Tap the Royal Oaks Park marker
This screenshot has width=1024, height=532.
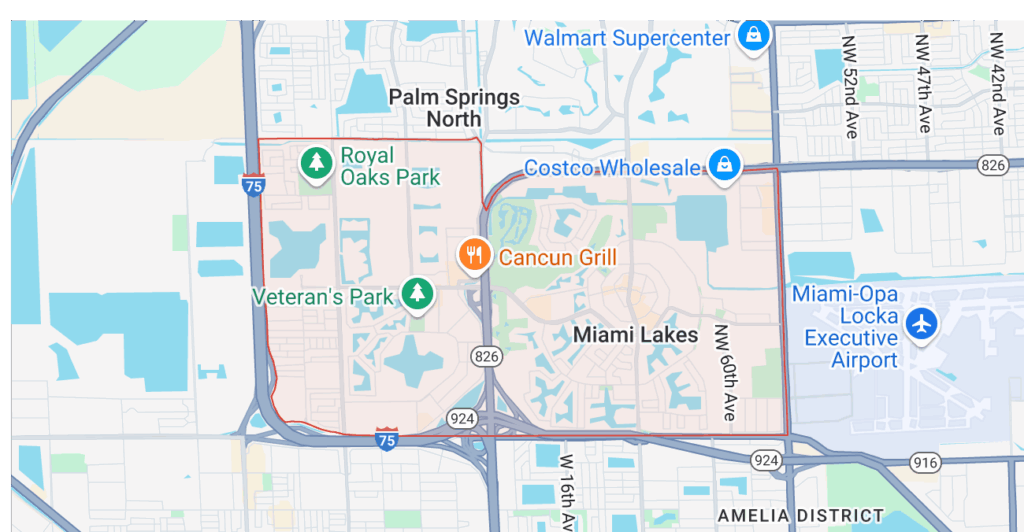[317, 163]
